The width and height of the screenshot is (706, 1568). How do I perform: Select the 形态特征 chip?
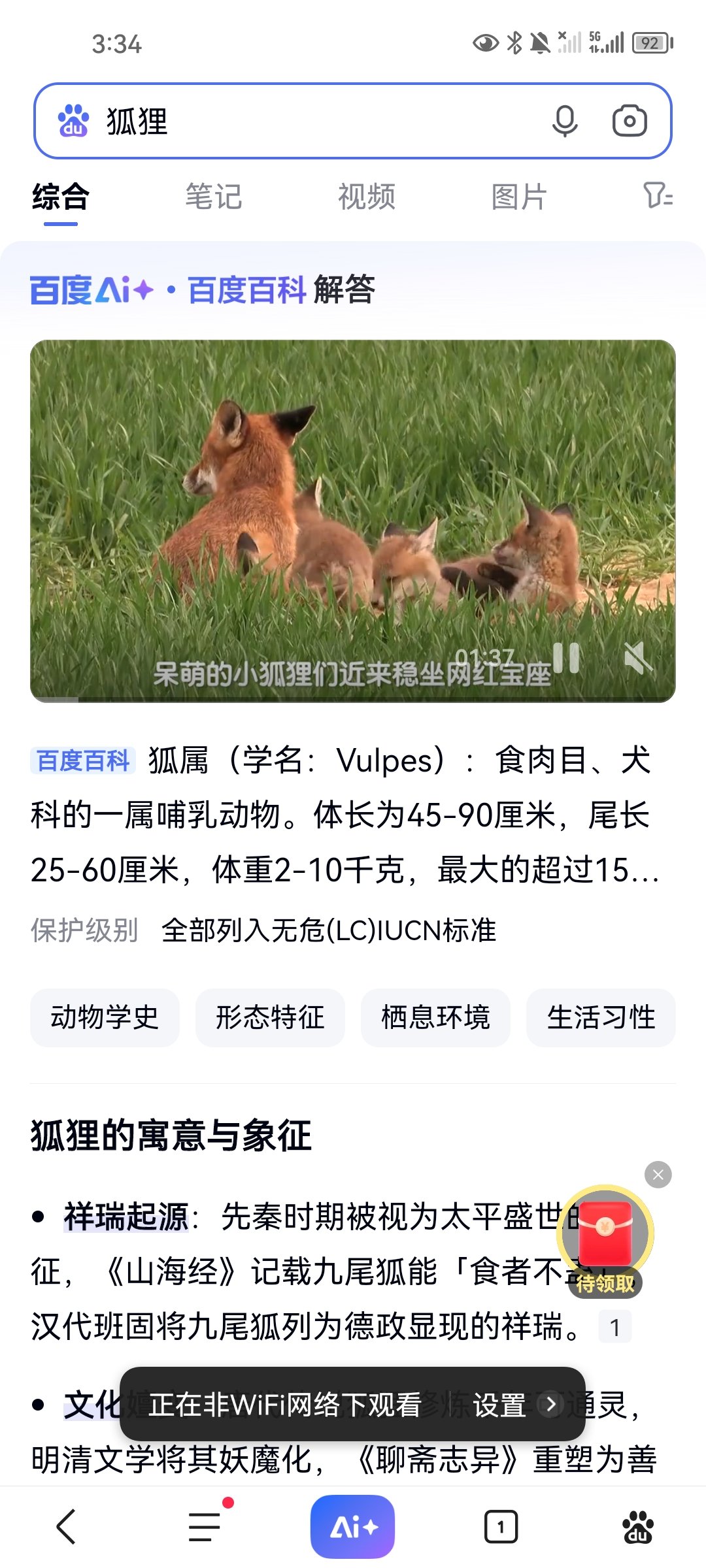click(x=270, y=1018)
